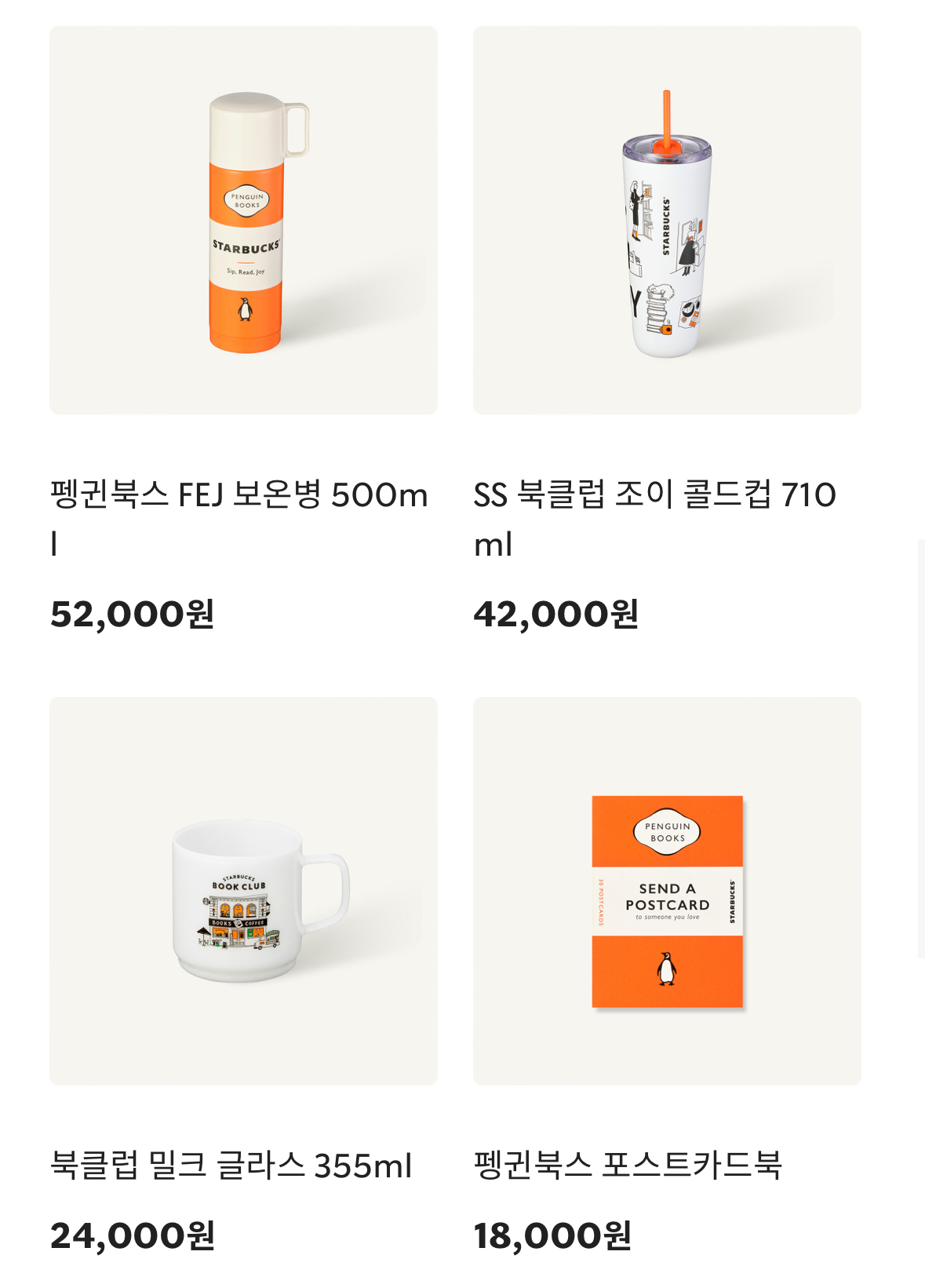Click the PENGUIN BOOKS label on the thermos
The image size is (925, 1288).
(246, 198)
